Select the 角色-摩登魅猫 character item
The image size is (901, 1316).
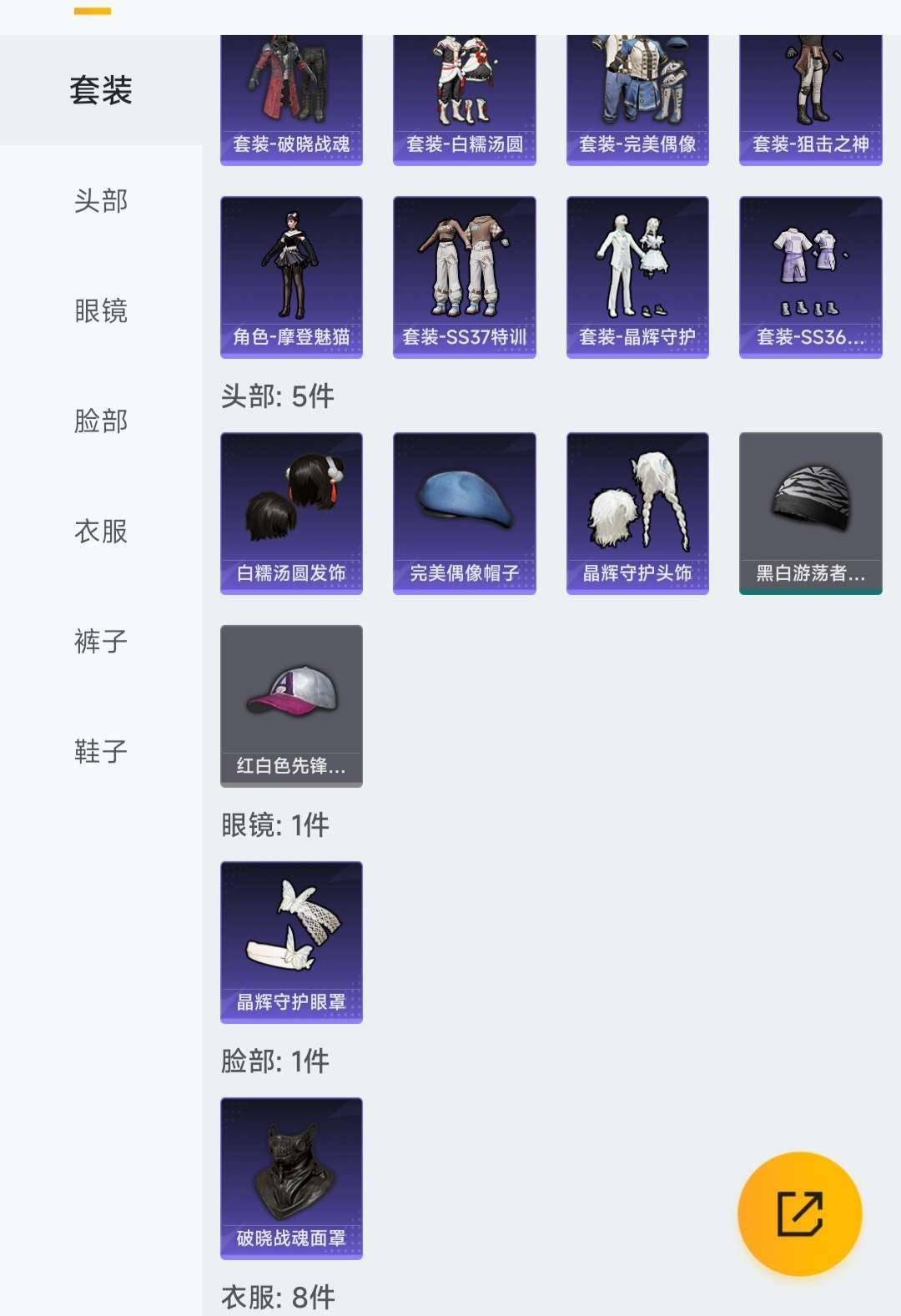coord(289,275)
